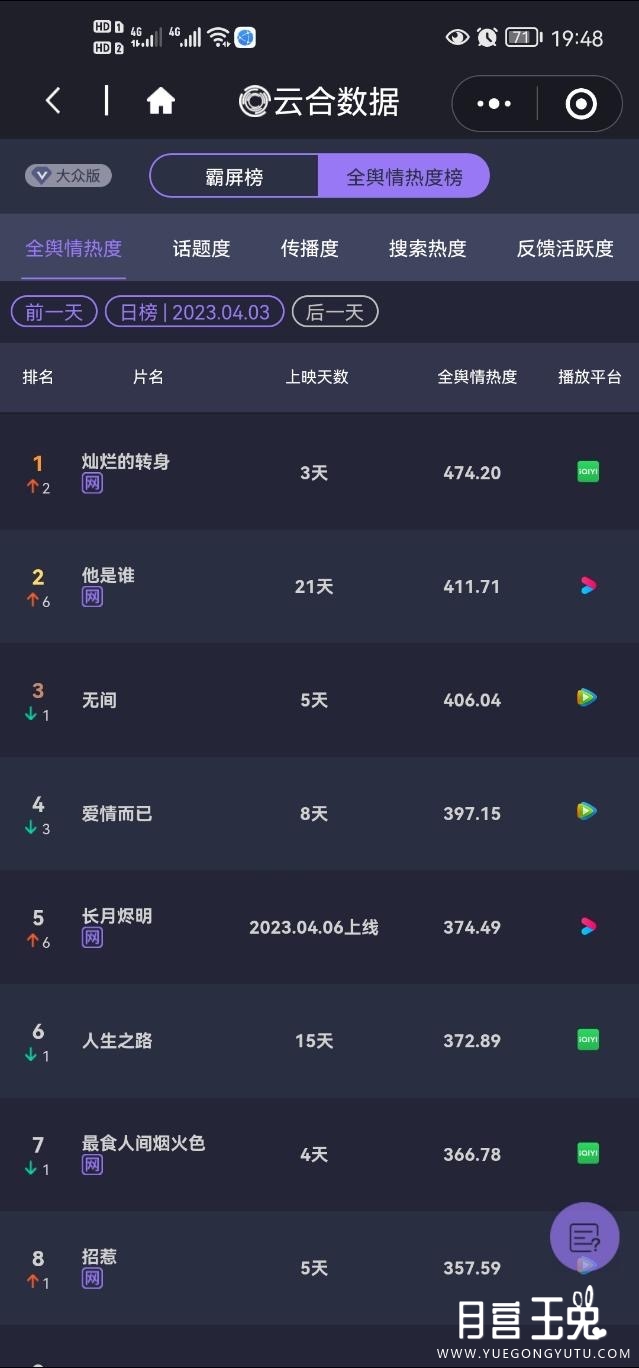Select the 全舆情热度 tab
Image resolution: width=639 pixels, height=1368 pixels.
[74, 249]
